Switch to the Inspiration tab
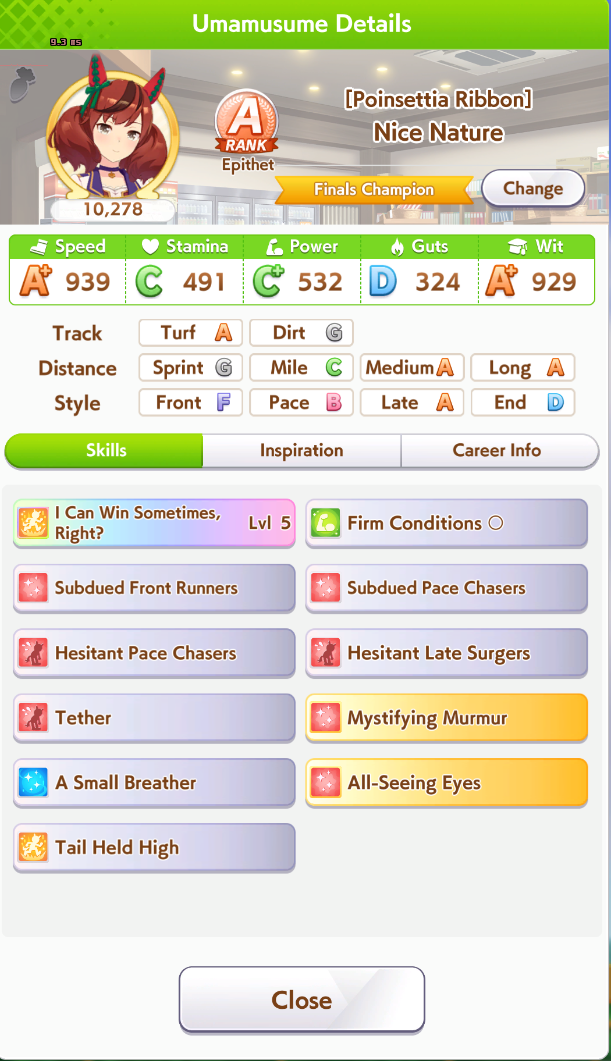This screenshot has height=1061, width=611. coord(301,451)
